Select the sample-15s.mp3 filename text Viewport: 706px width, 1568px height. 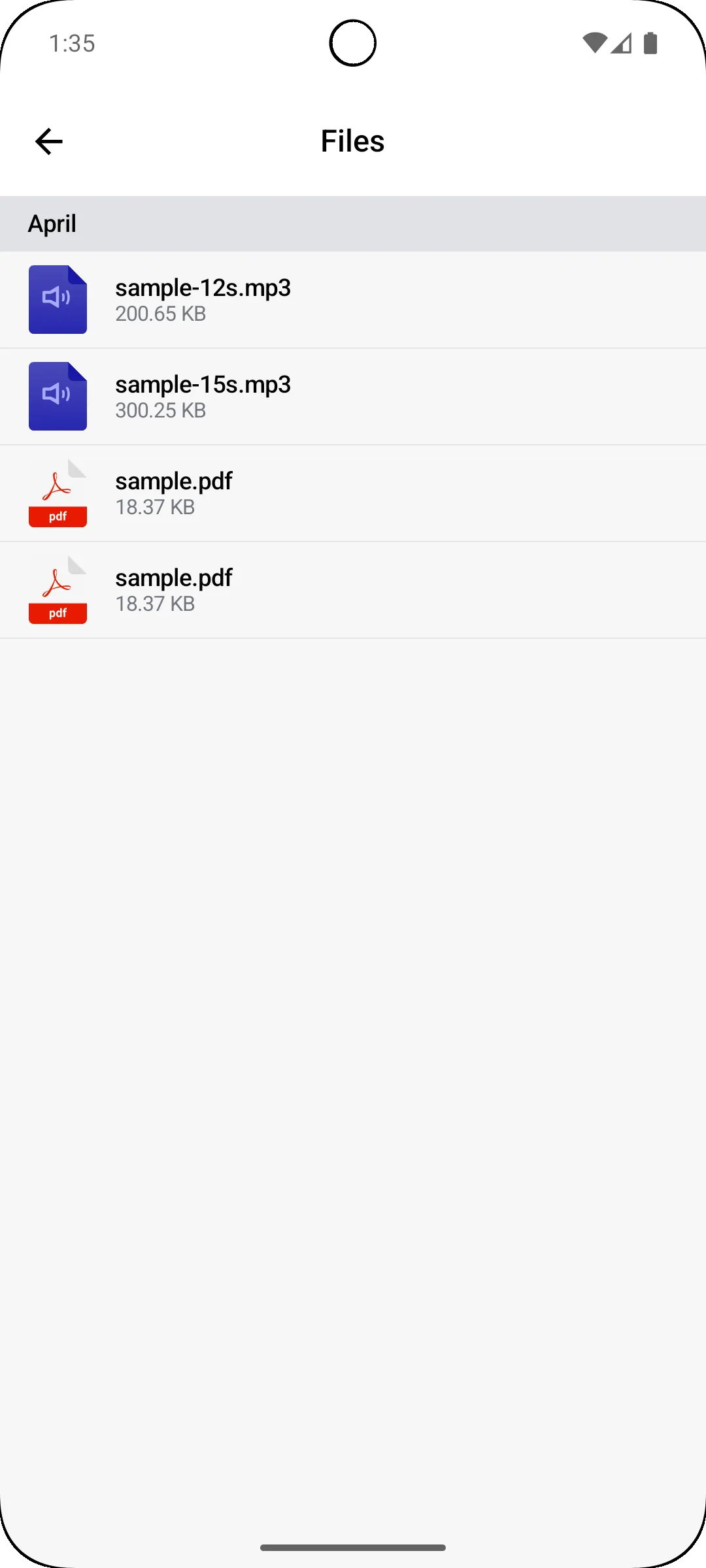203,385
